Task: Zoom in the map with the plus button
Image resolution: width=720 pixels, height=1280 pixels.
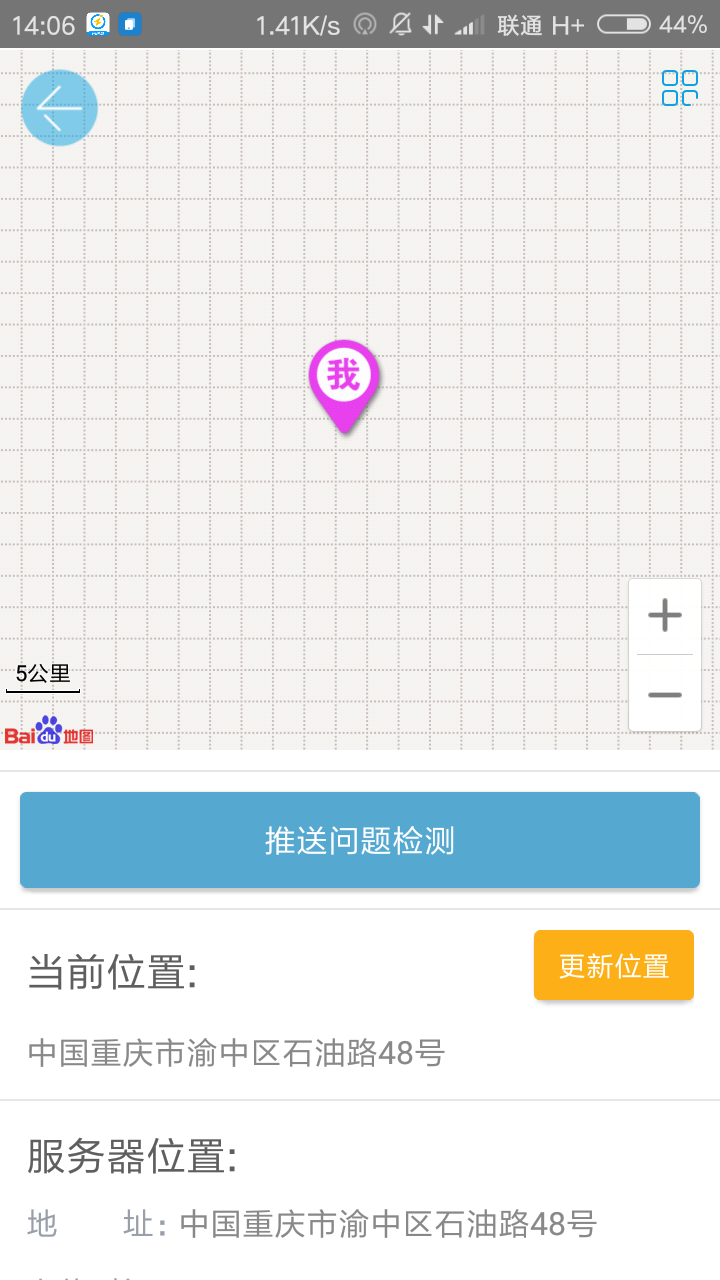Action: [665, 616]
